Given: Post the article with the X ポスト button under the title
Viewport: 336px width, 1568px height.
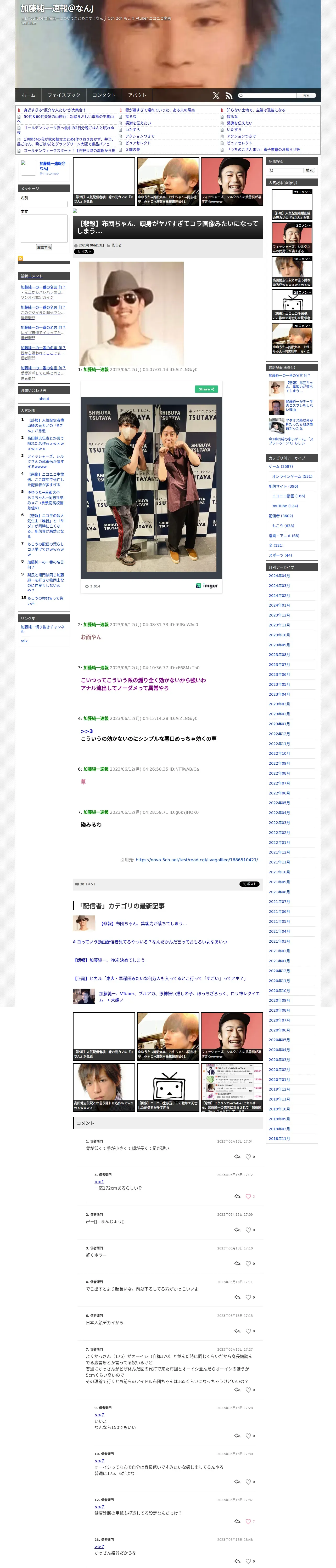Looking at the screenshot, I should pos(84,251).
